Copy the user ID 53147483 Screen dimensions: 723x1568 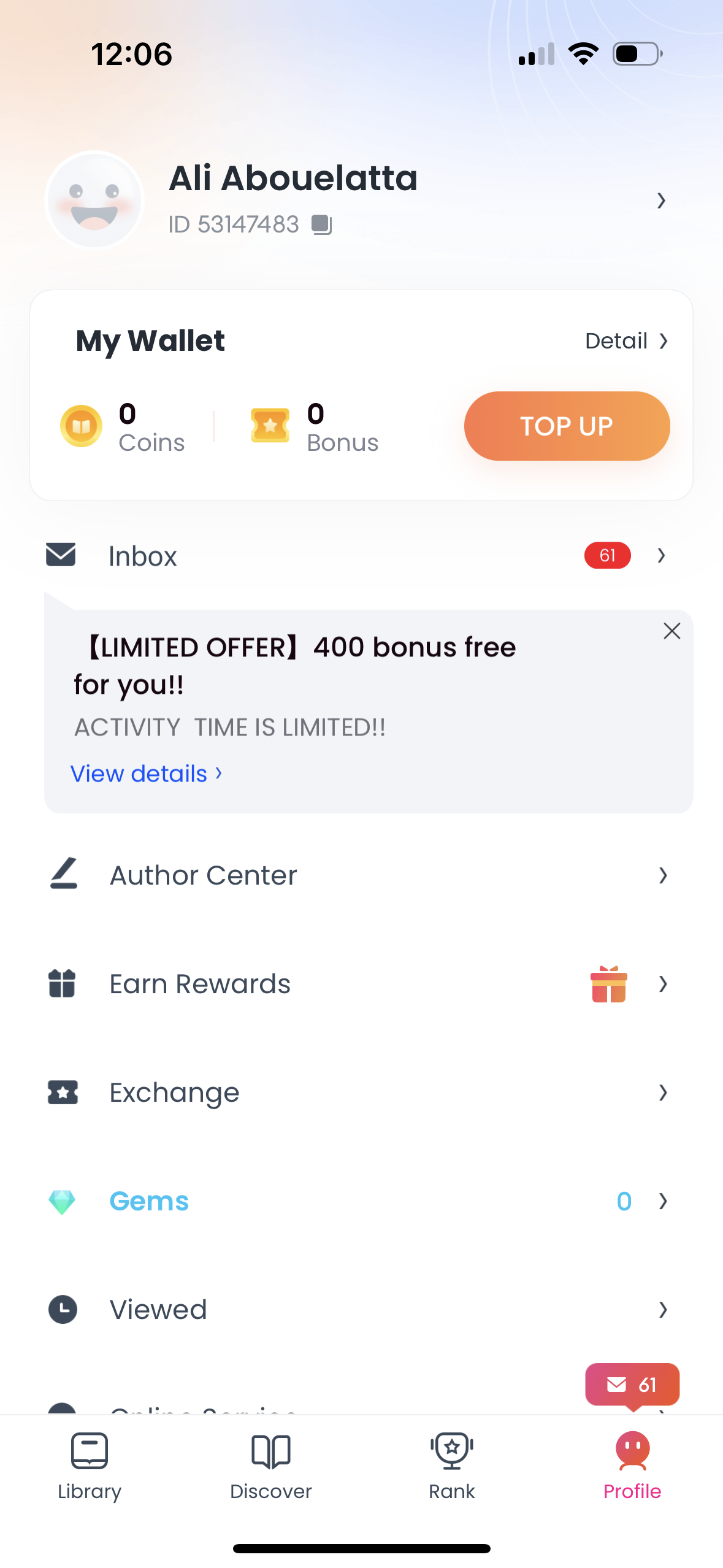321,225
